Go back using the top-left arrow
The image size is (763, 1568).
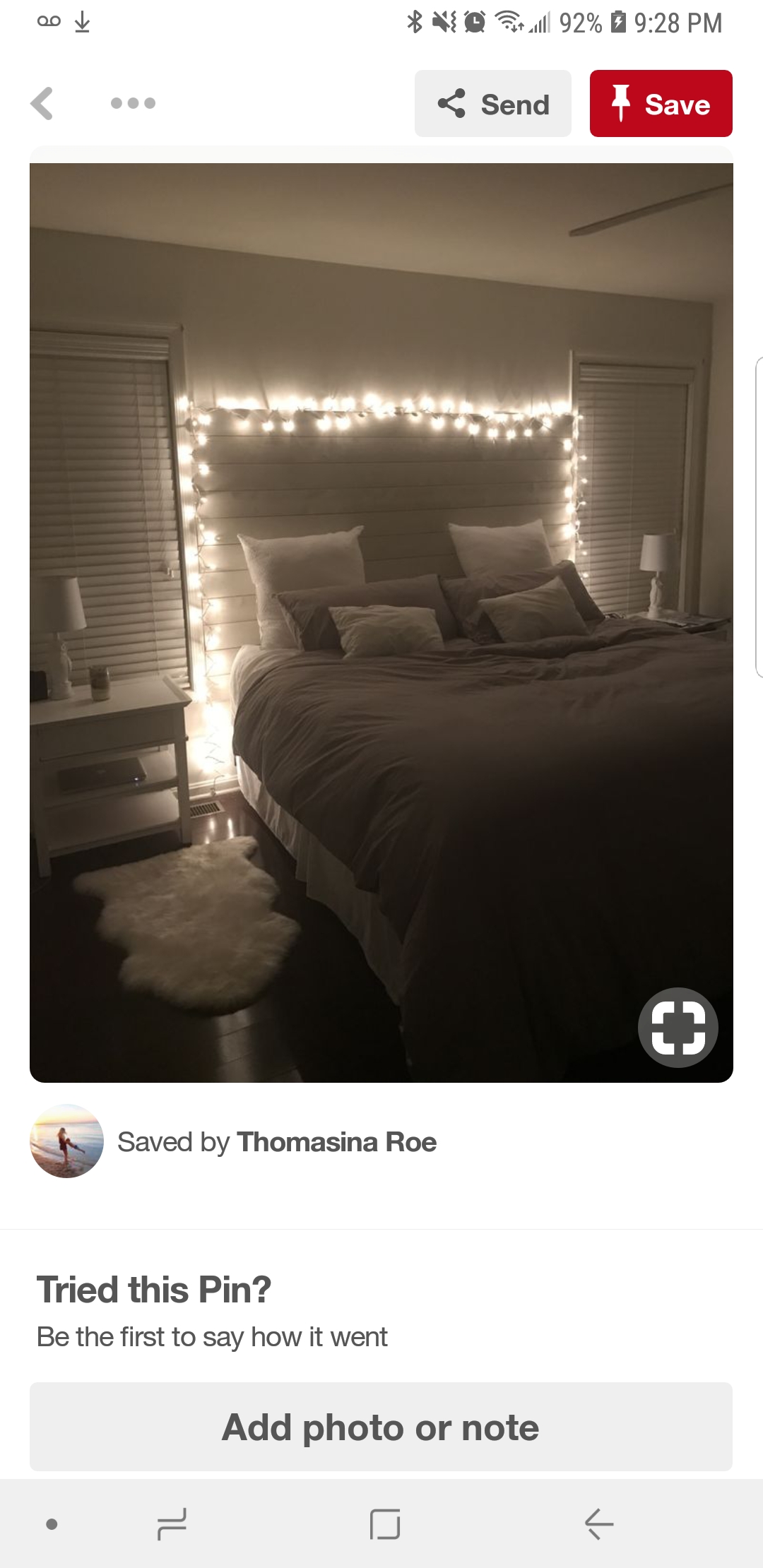coord(42,104)
